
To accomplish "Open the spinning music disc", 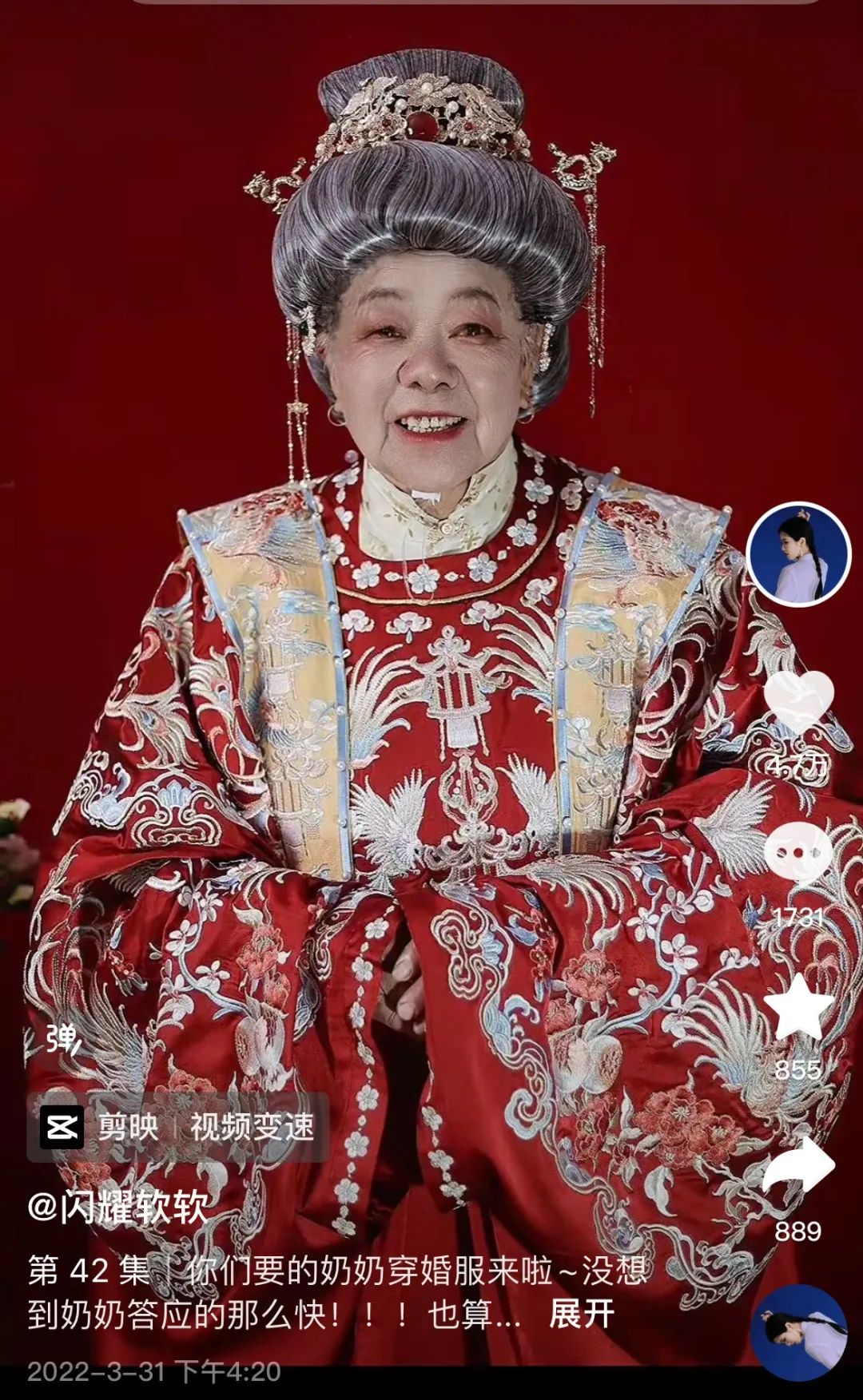I will click(797, 1333).
